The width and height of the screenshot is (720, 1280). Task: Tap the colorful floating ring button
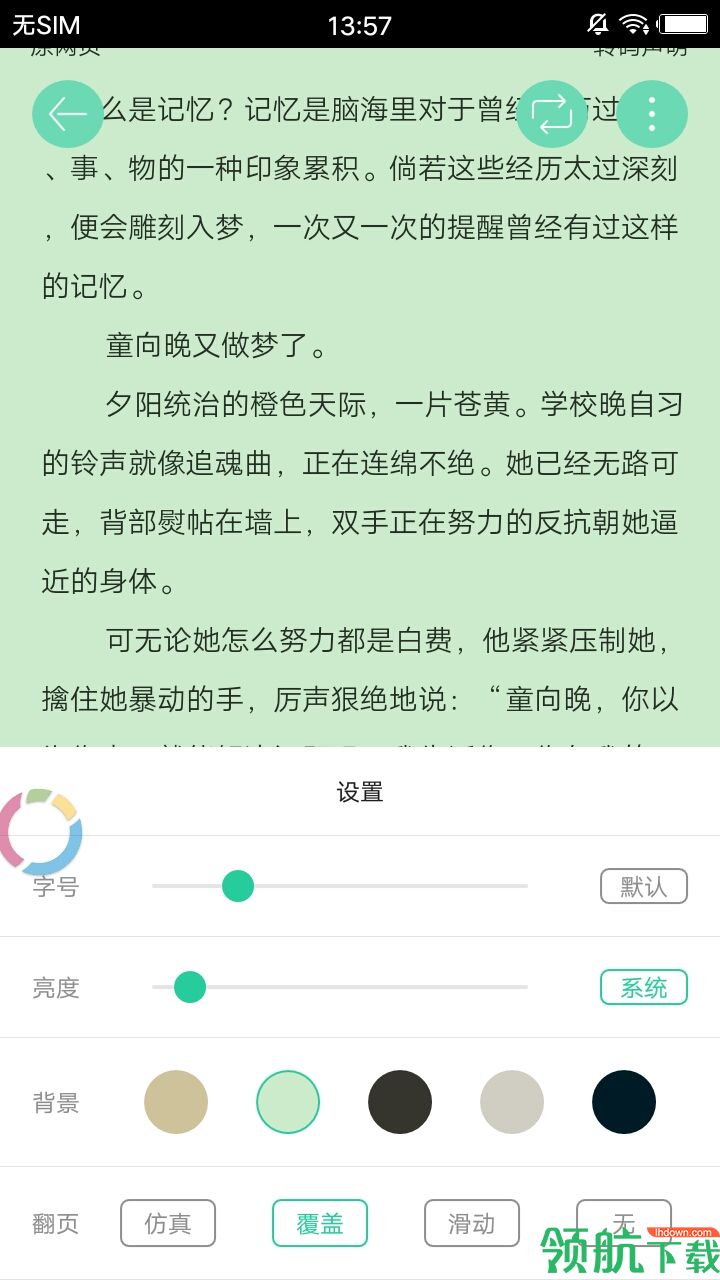[x=42, y=832]
